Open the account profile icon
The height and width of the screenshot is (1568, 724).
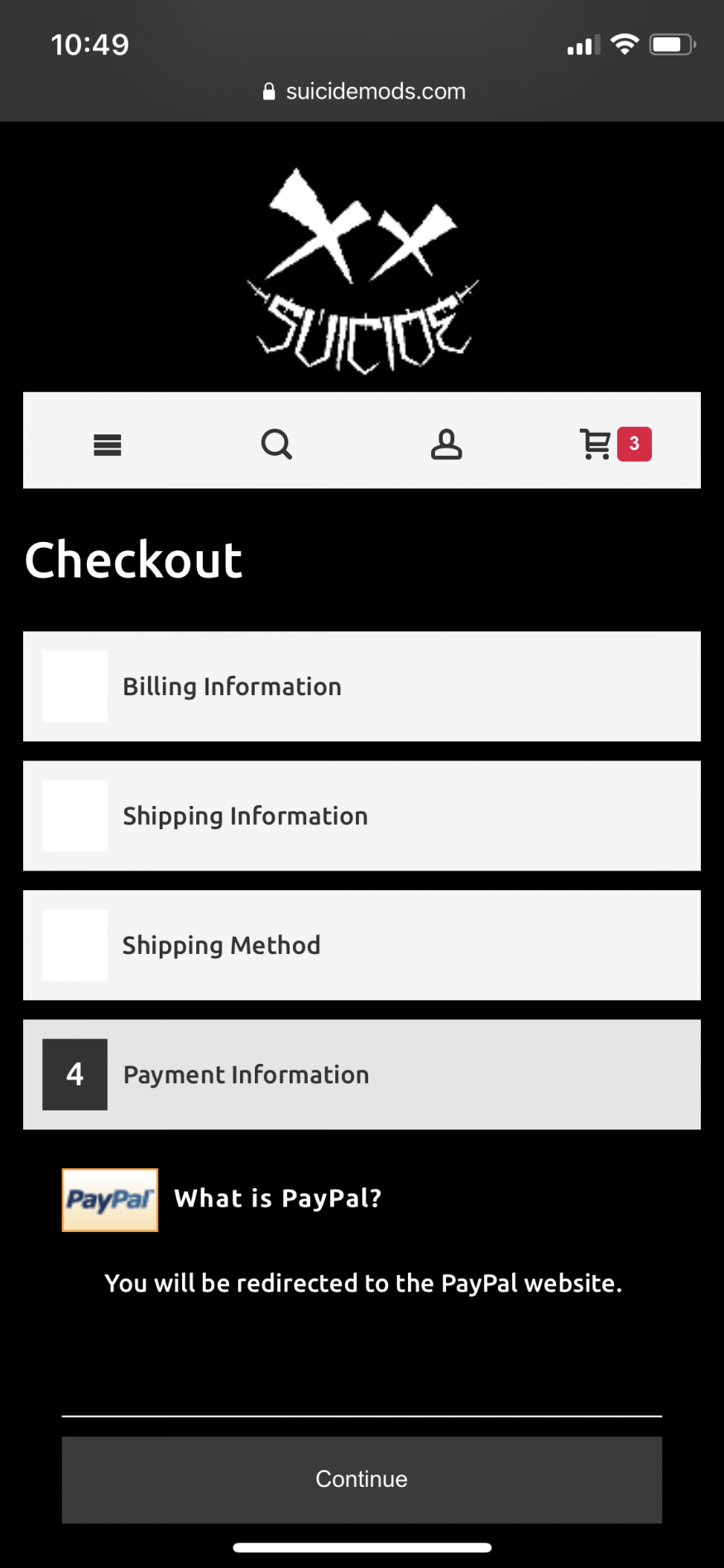pyautogui.click(x=446, y=444)
